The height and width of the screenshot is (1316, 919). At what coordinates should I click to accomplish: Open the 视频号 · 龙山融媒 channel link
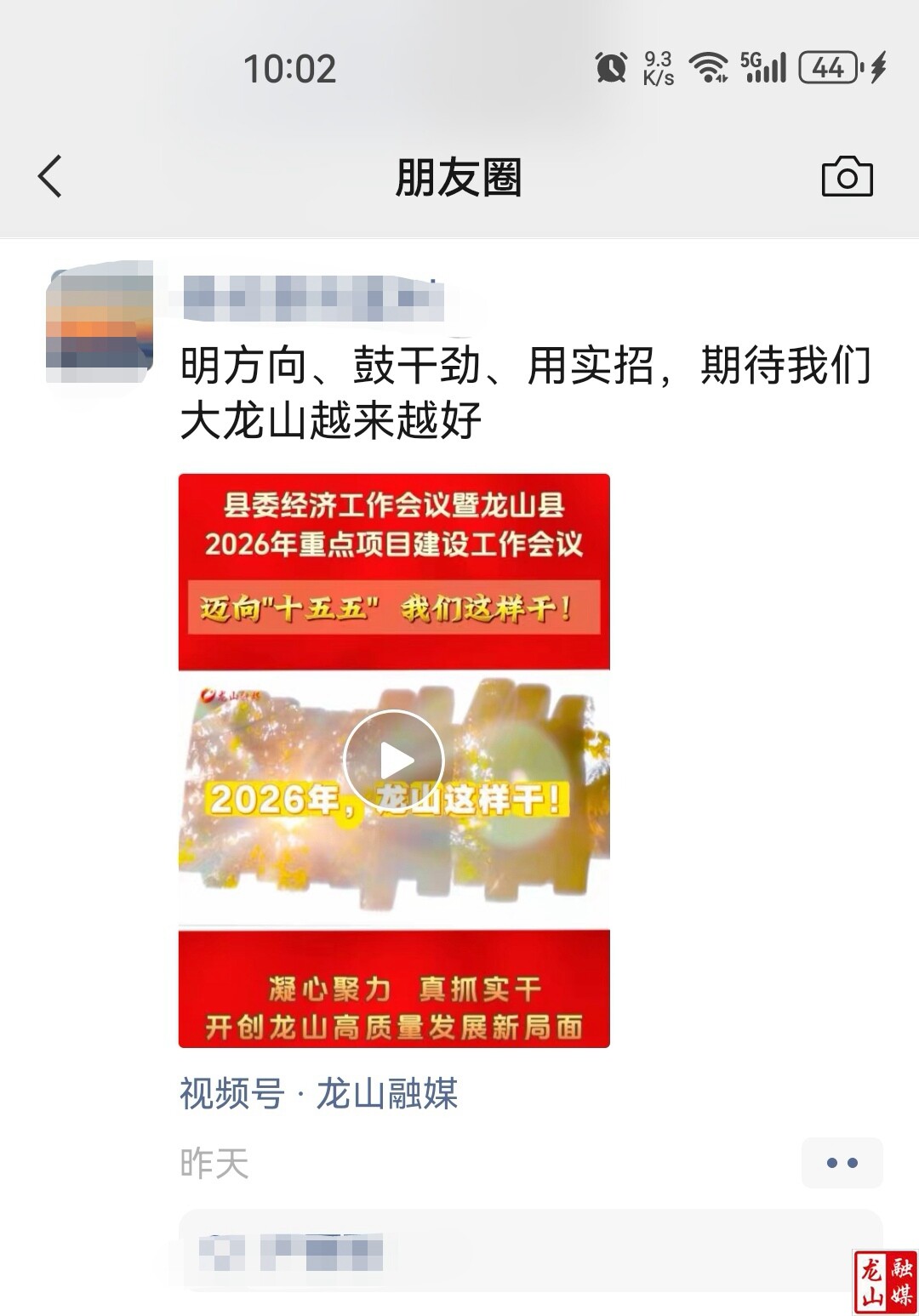pos(318,1094)
